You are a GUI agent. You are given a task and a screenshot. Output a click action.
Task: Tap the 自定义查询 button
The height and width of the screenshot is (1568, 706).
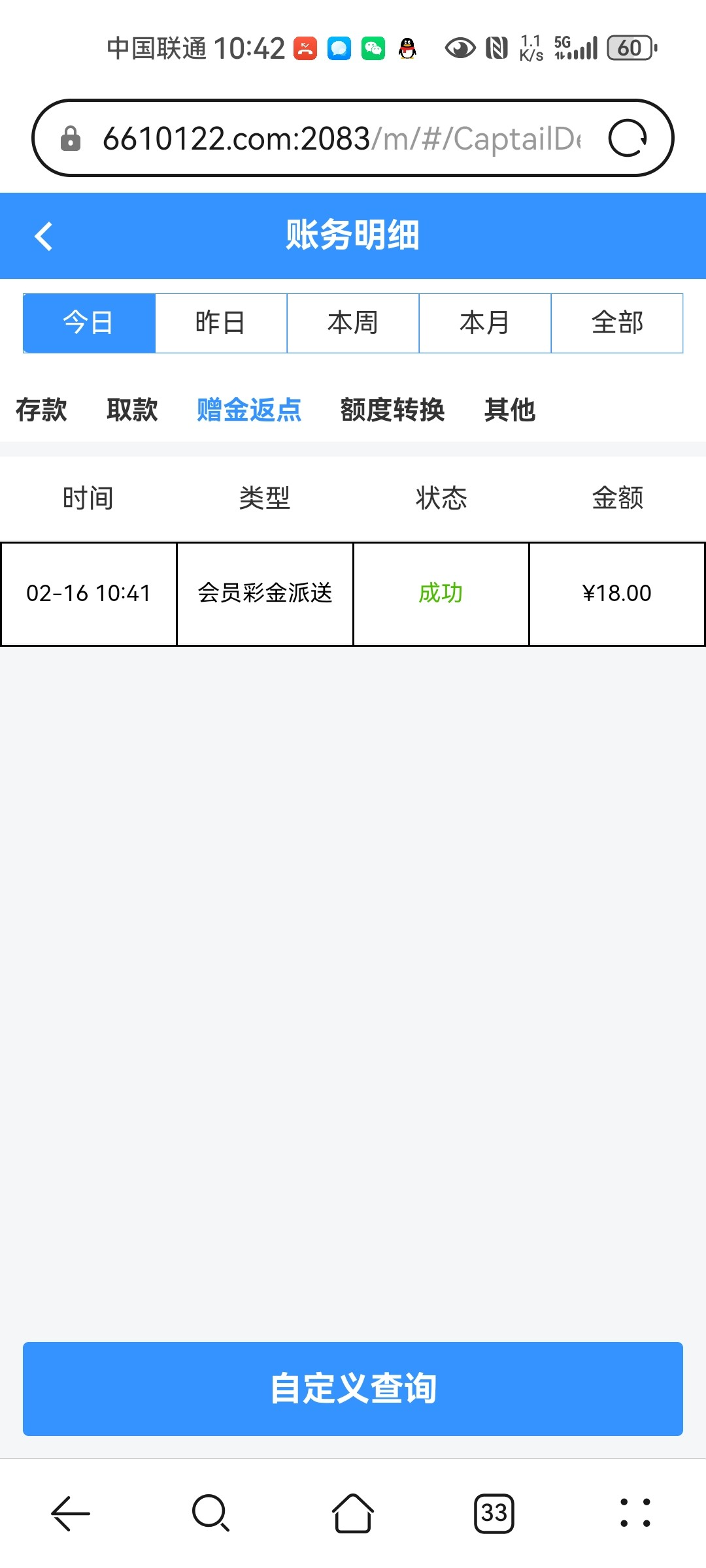click(353, 1388)
